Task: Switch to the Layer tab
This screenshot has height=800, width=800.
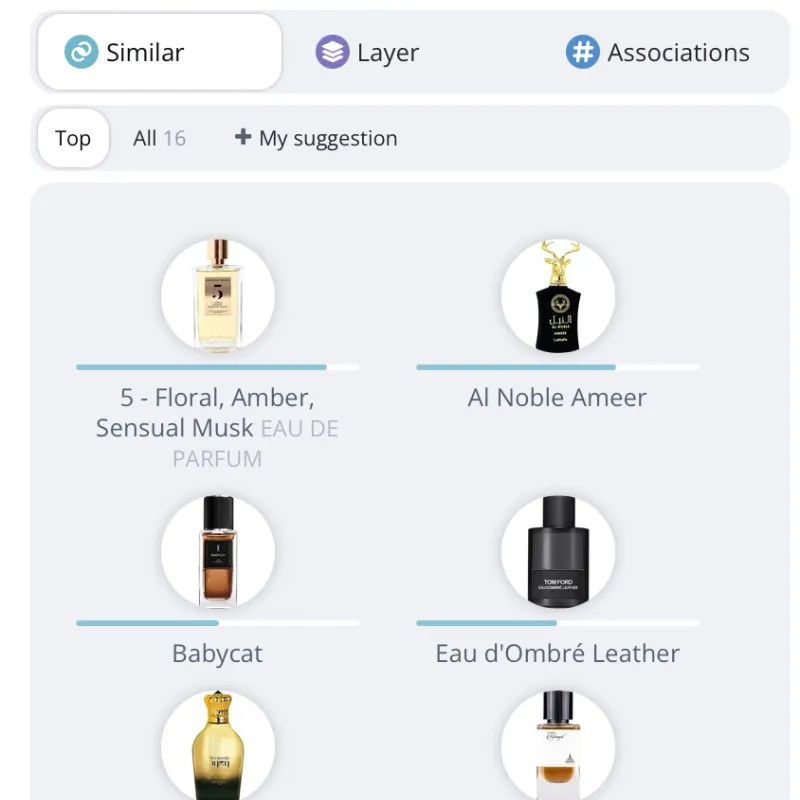Action: (367, 52)
